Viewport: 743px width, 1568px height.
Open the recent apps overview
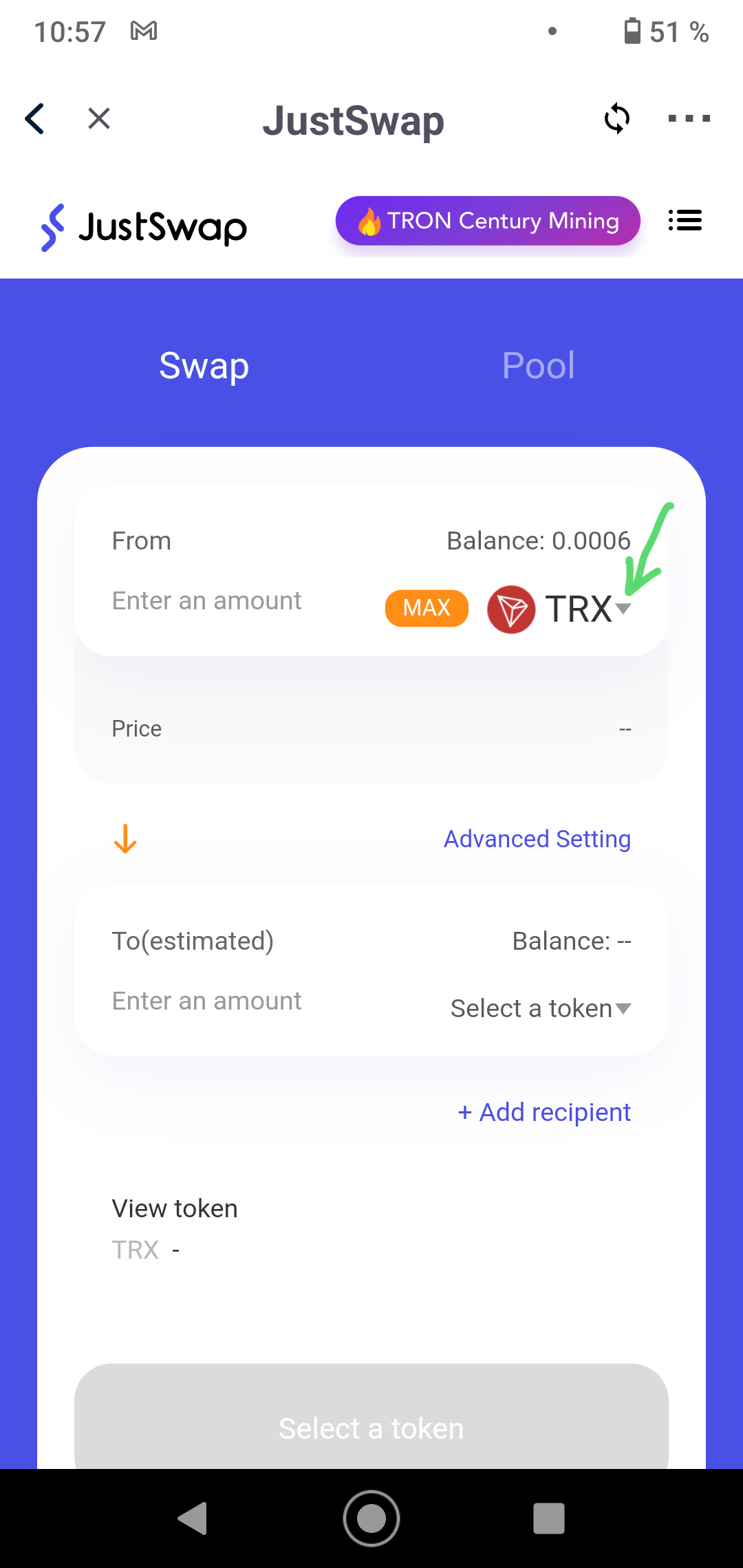[548, 1518]
